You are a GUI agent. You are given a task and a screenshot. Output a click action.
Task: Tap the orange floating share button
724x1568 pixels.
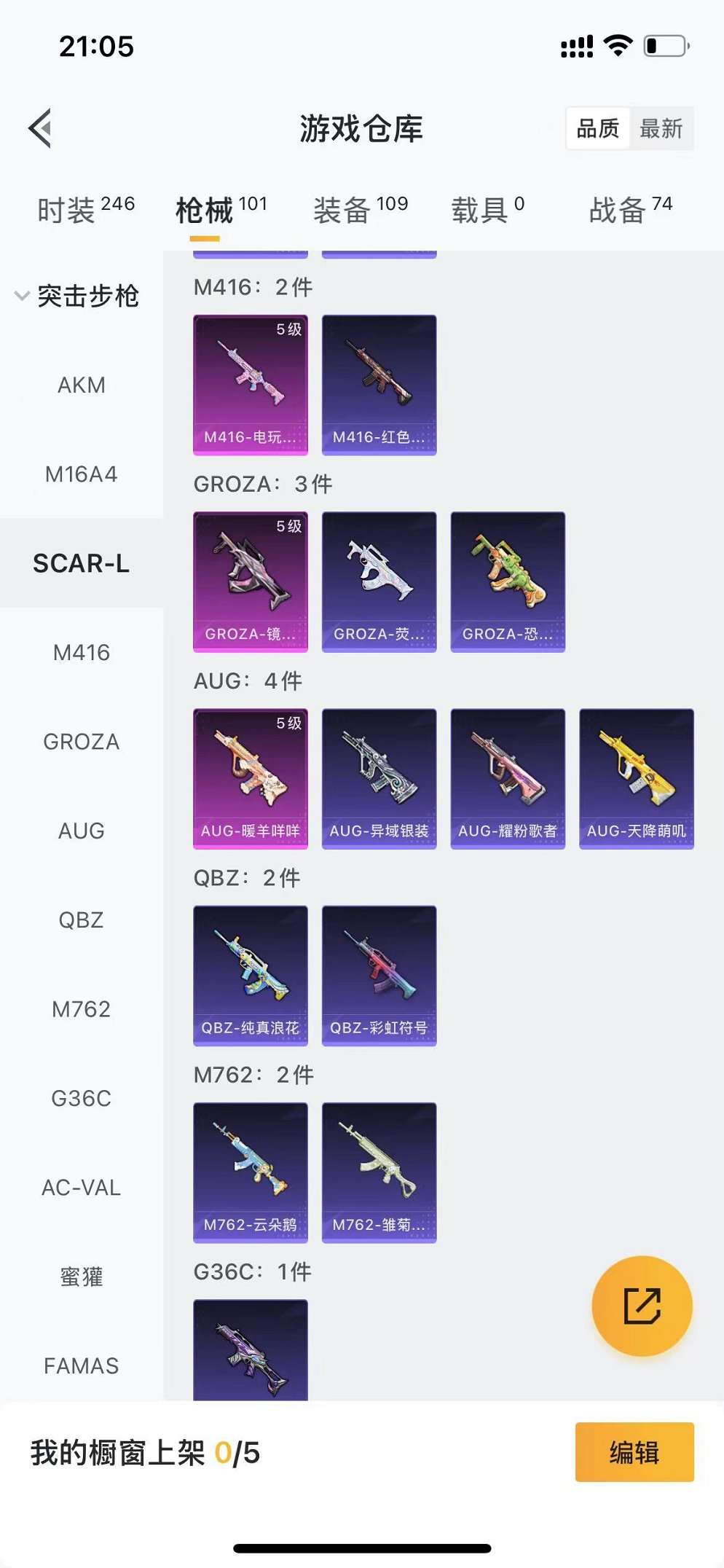(642, 1306)
